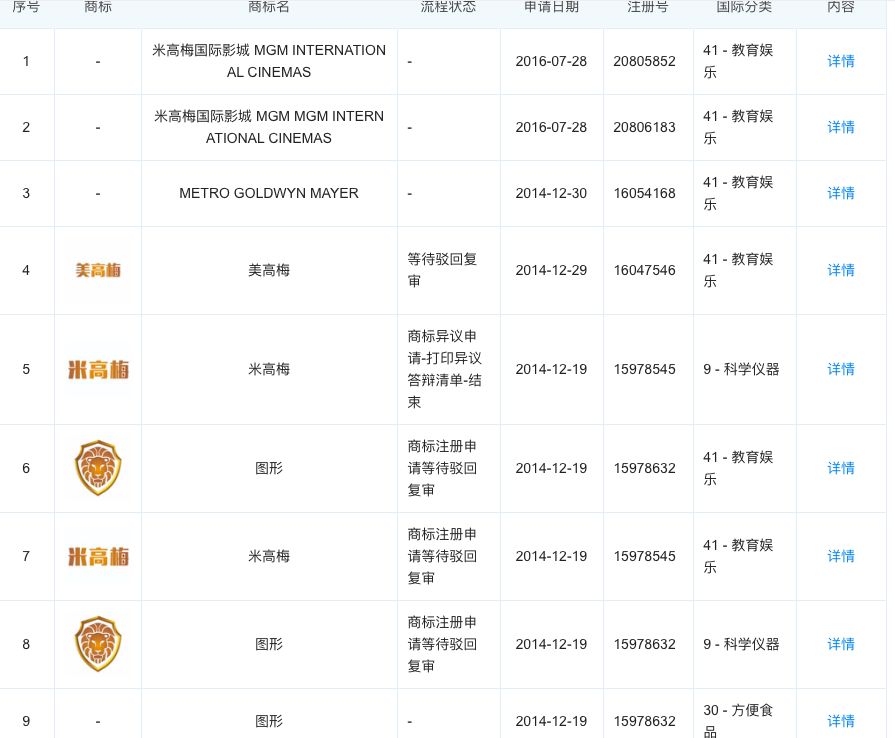See 详情 for row 8 图形 in 9 - 科学仪器

(x=841, y=644)
